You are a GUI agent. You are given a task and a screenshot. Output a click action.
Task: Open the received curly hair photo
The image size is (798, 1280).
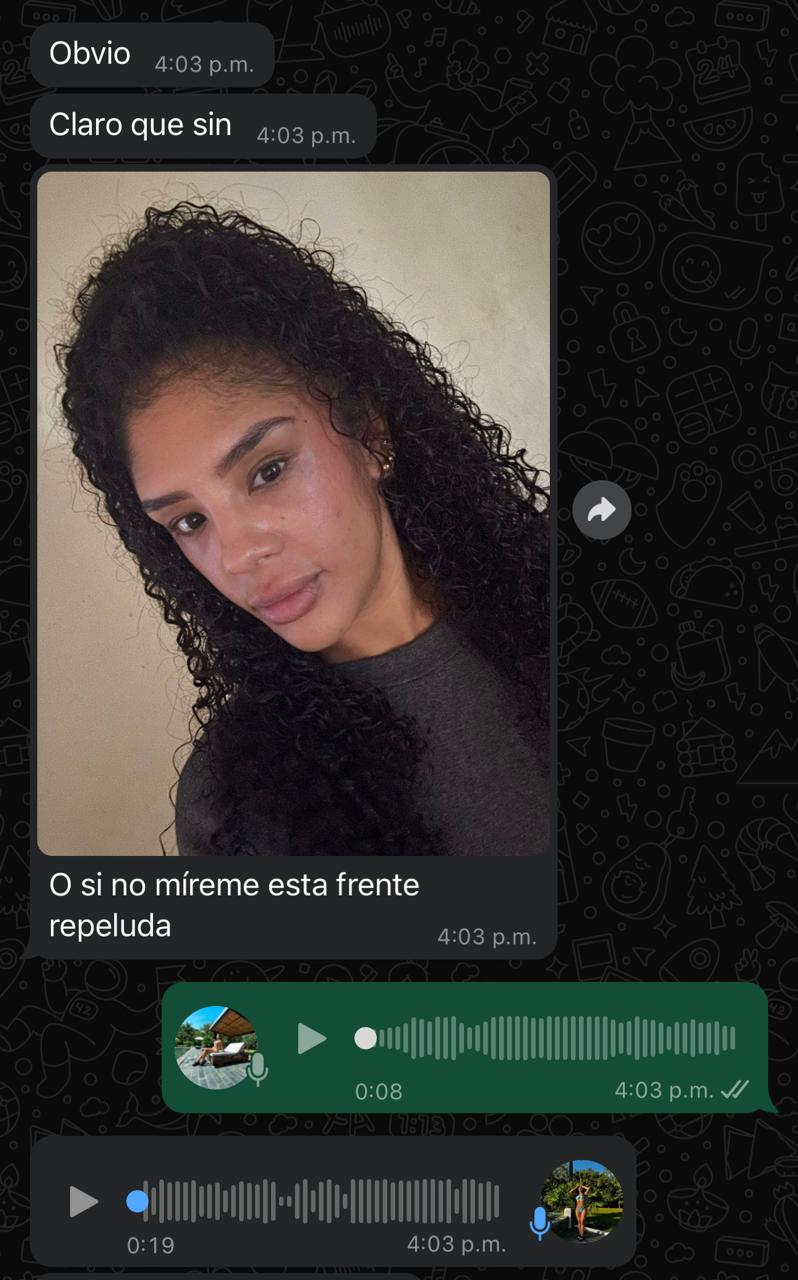pos(293,513)
